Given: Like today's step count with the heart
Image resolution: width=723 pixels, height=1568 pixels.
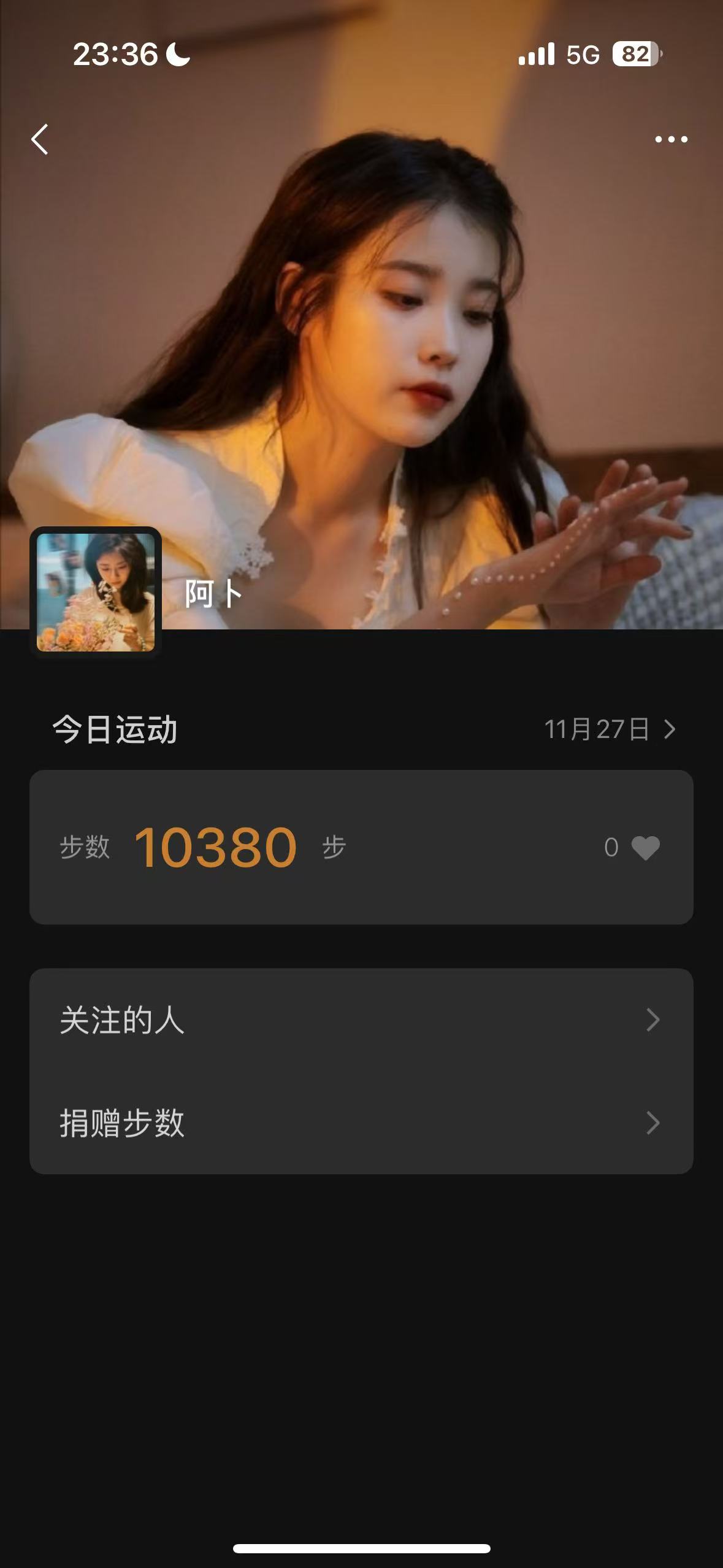Looking at the screenshot, I should pyautogui.click(x=645, y=848).
